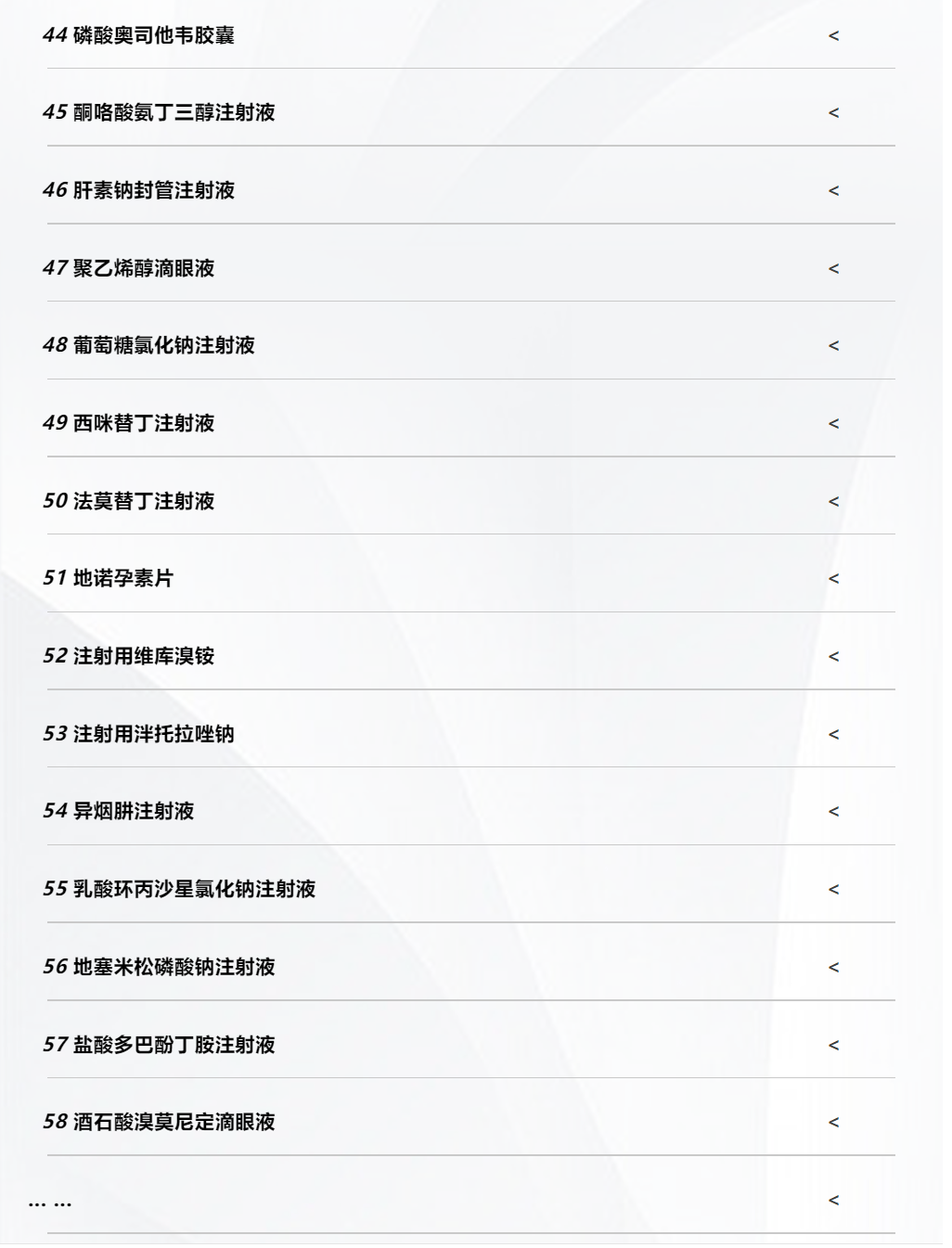
Task: Expand item 45 酮咯酸氨丁三醇注射液
Action: [832, 113]
